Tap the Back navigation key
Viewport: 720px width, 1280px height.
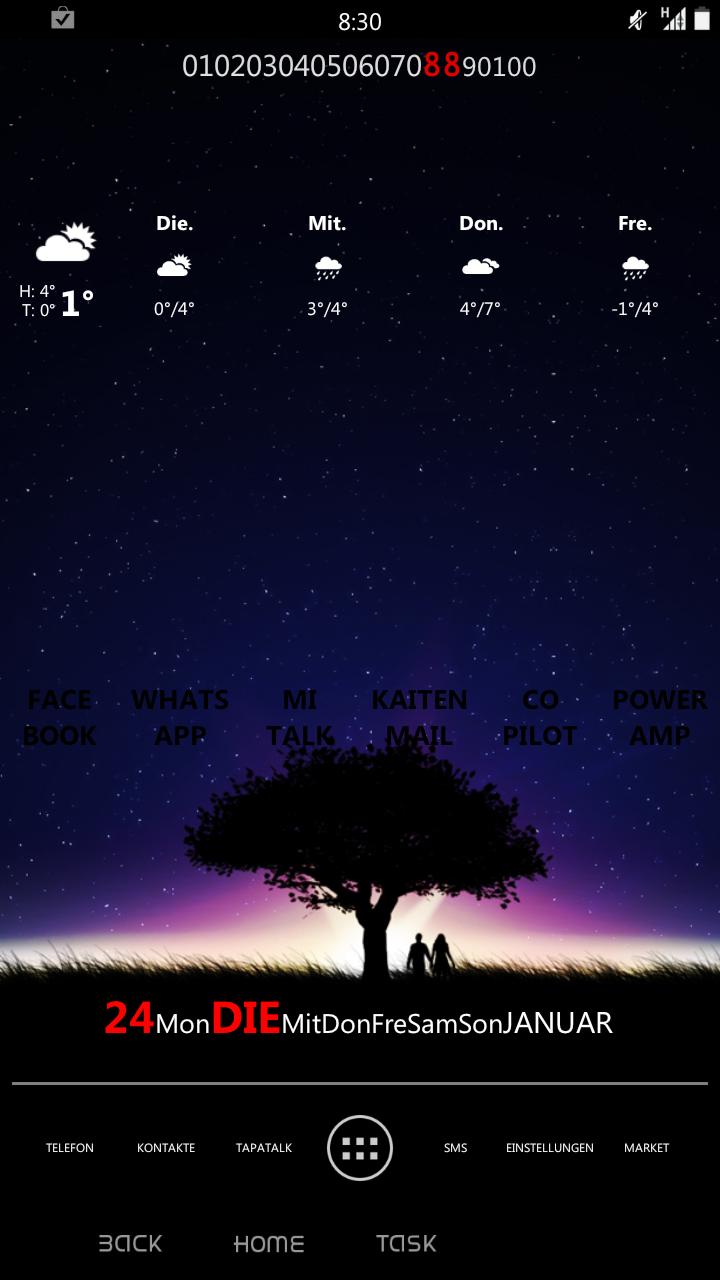130,1244
